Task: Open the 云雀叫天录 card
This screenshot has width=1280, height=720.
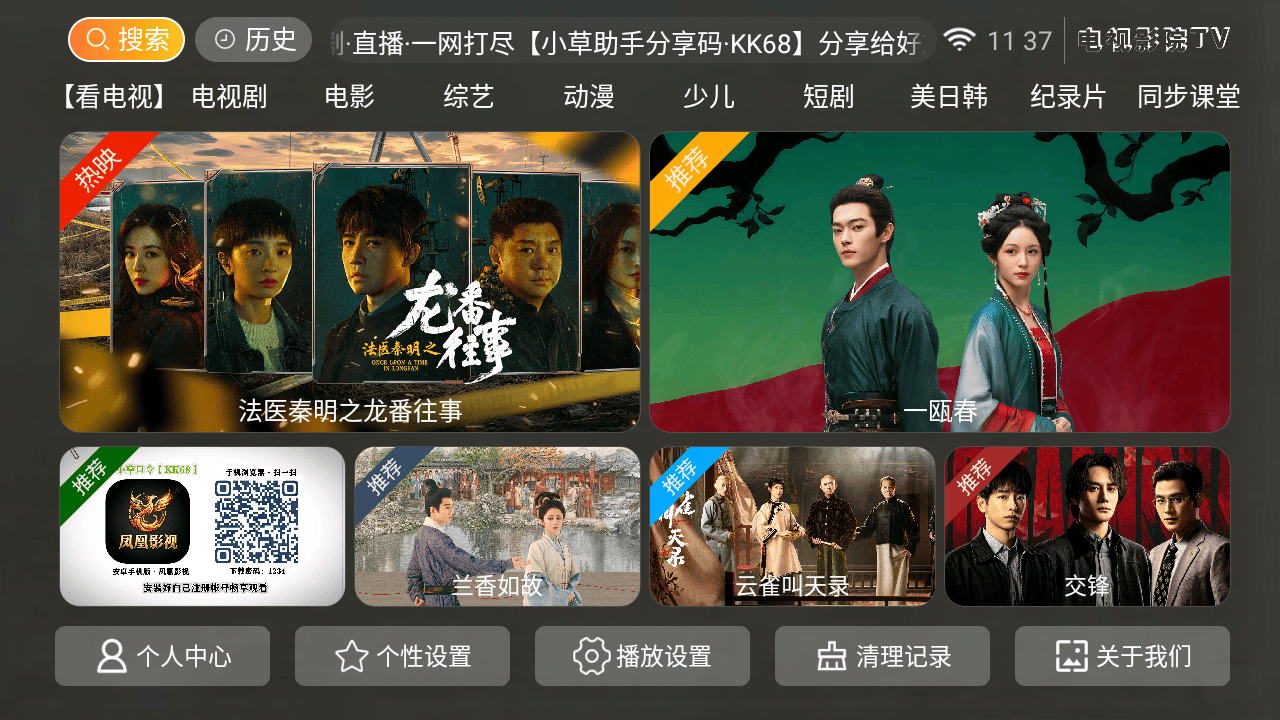Action: pyautogui.click(x=792, y=526)
